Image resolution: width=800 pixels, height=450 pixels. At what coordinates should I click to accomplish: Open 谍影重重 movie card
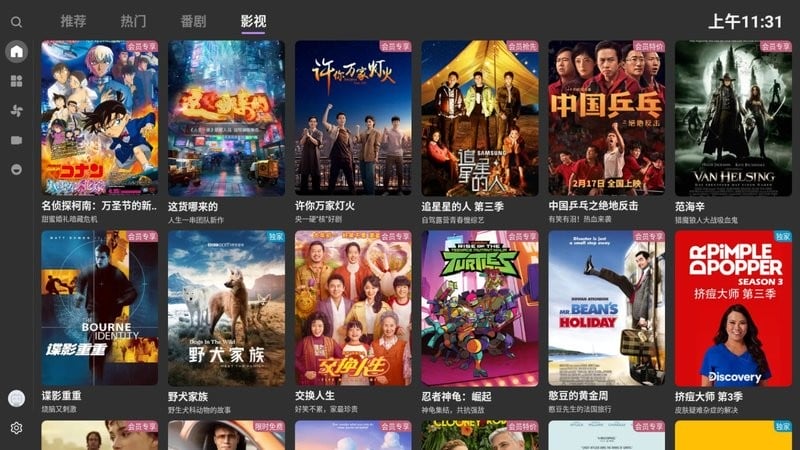100,308
